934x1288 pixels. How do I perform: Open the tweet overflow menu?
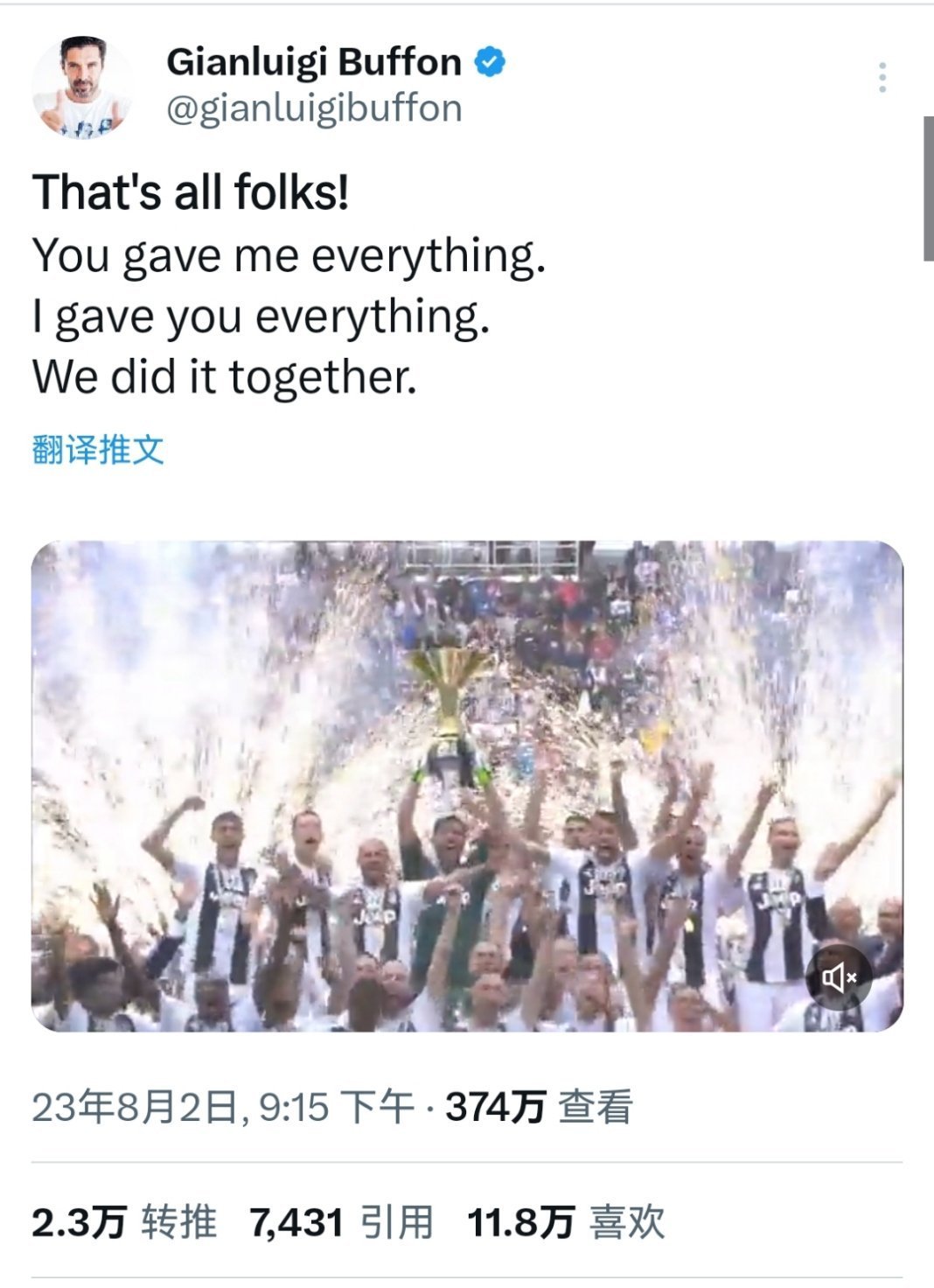[x=882, y=78]
